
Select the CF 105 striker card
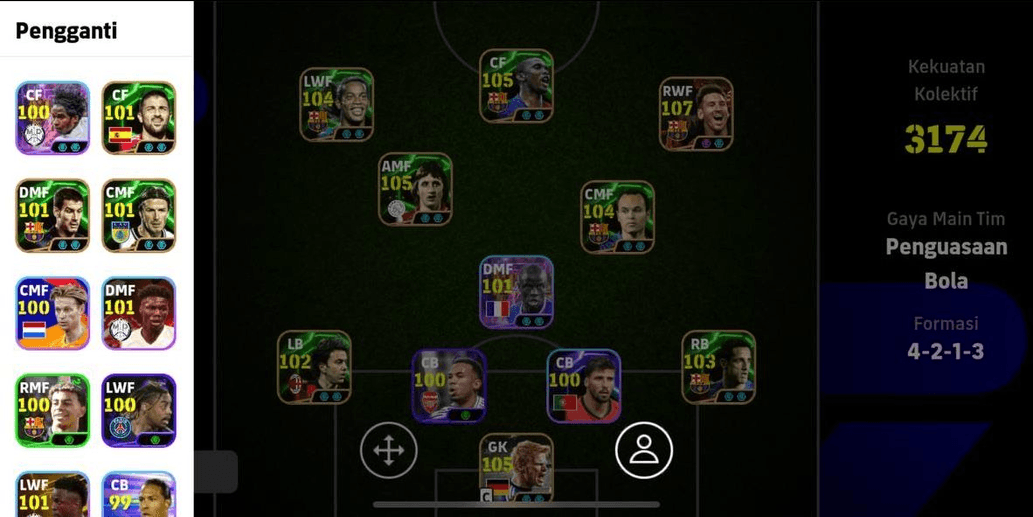click(516, 86)
